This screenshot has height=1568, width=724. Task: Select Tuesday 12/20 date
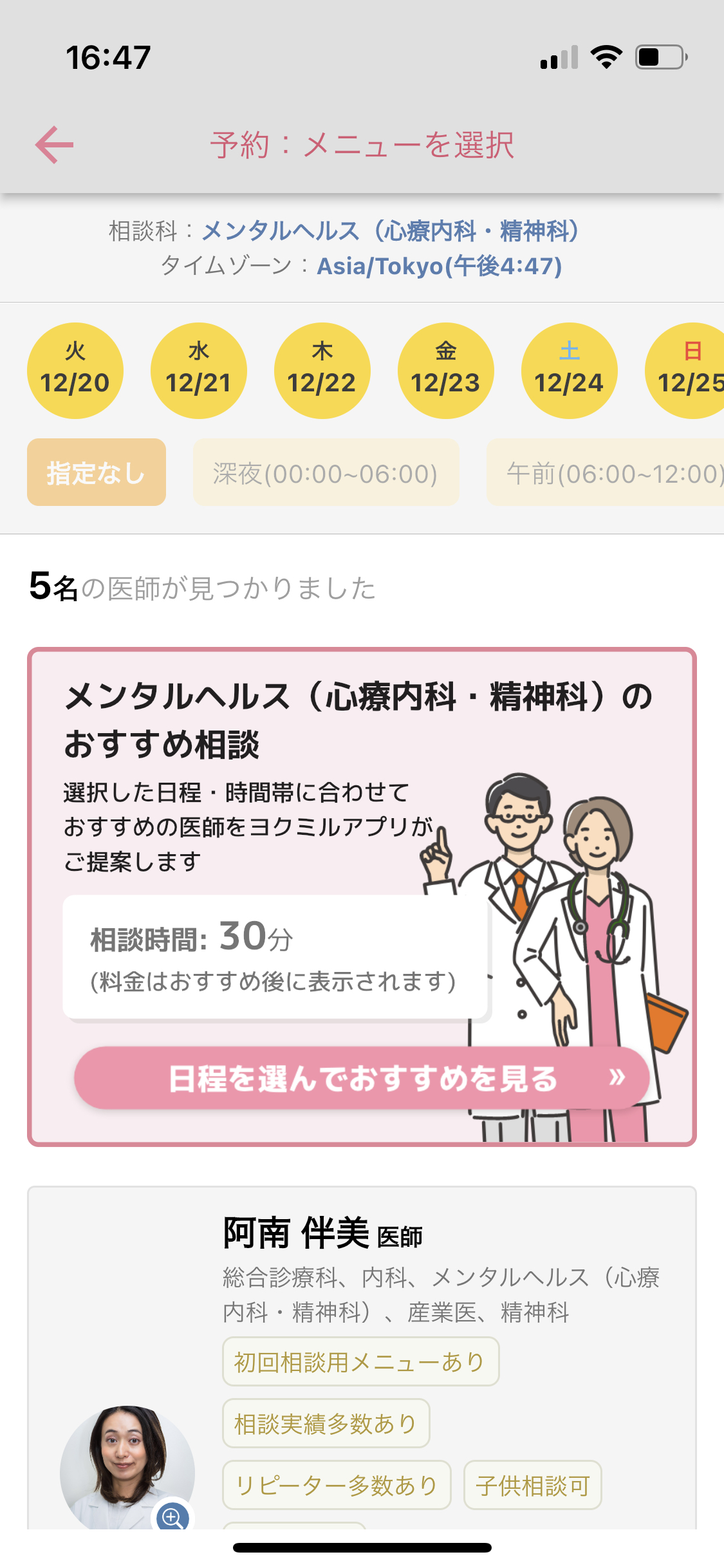(x=75, y=371)
